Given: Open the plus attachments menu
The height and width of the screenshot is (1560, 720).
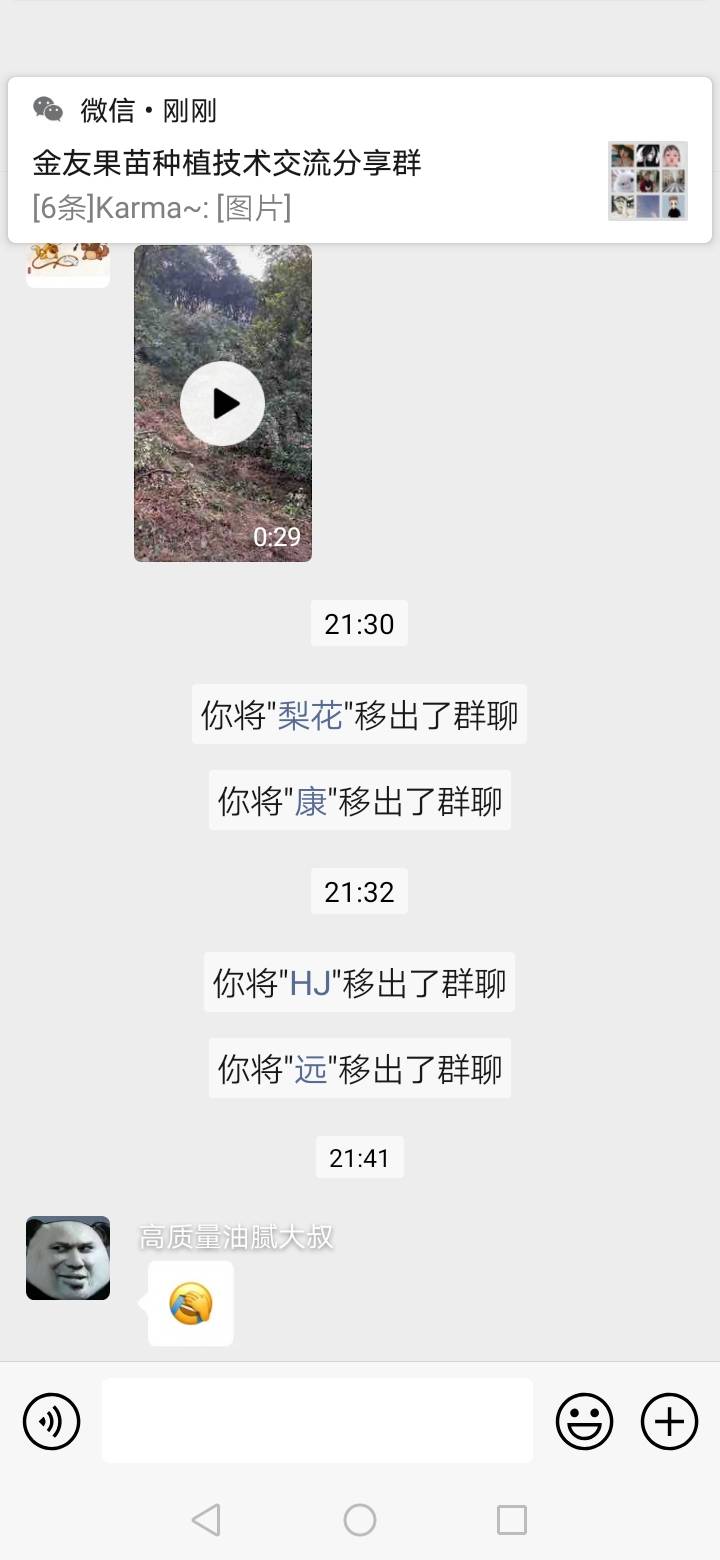Looking at the screenshot, I should click(x=669, y=1421).
